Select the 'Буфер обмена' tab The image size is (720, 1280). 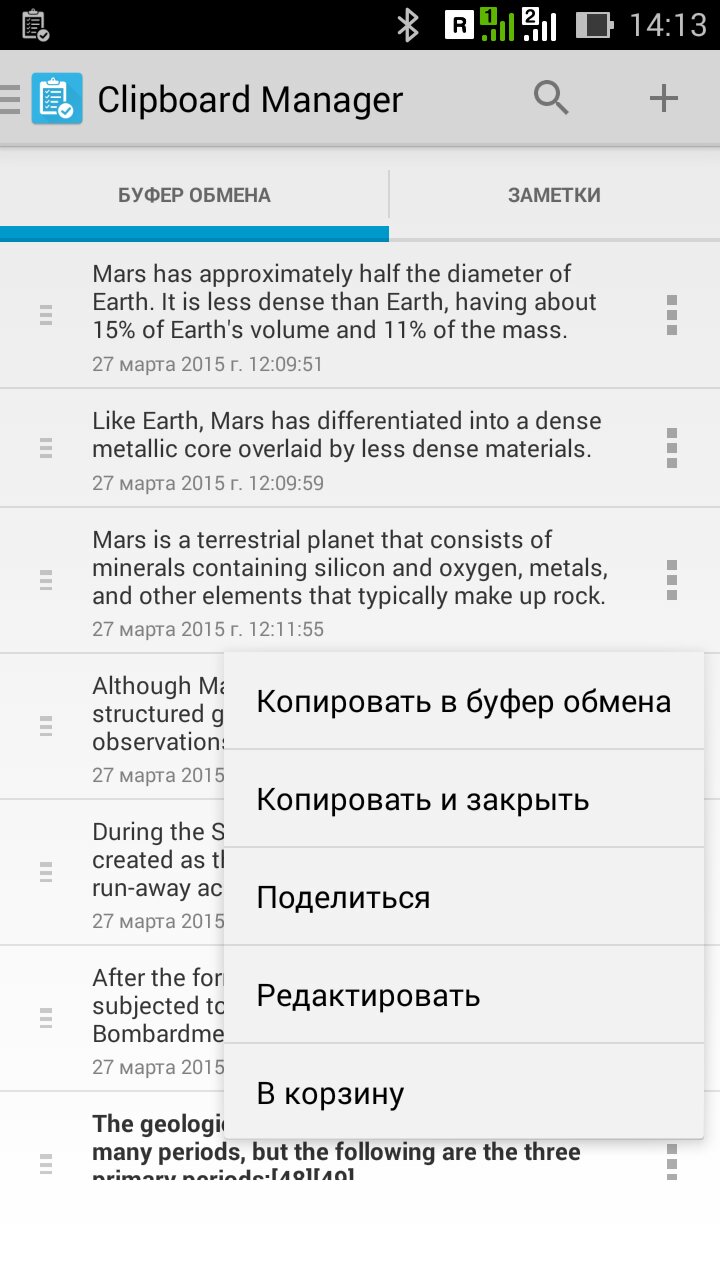click(194, 195)
